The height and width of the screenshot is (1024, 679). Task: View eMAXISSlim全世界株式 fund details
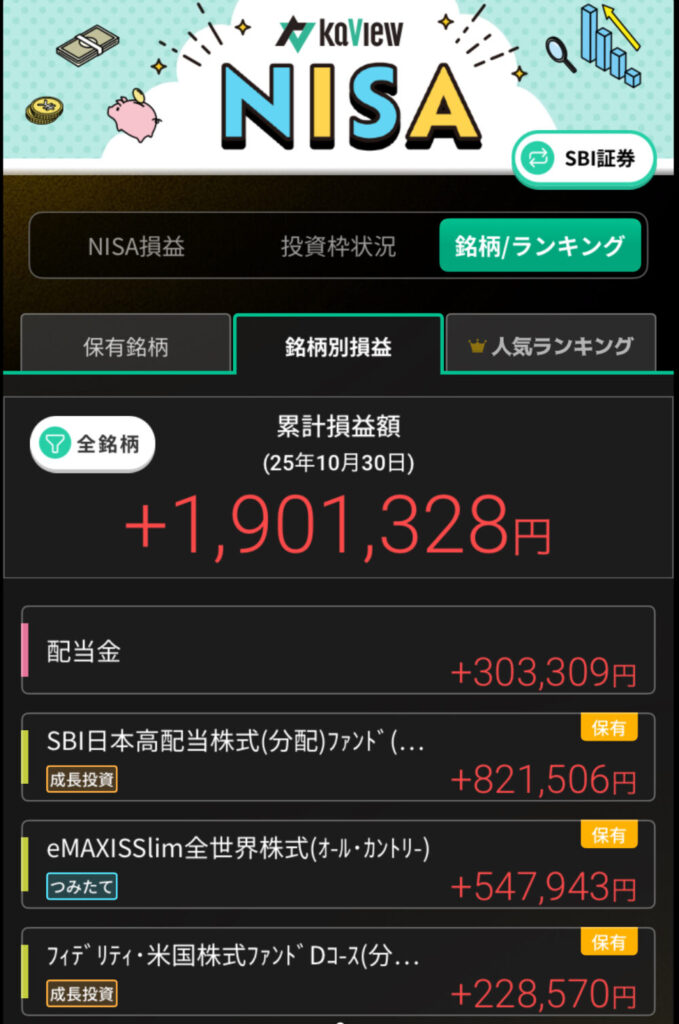338,864
